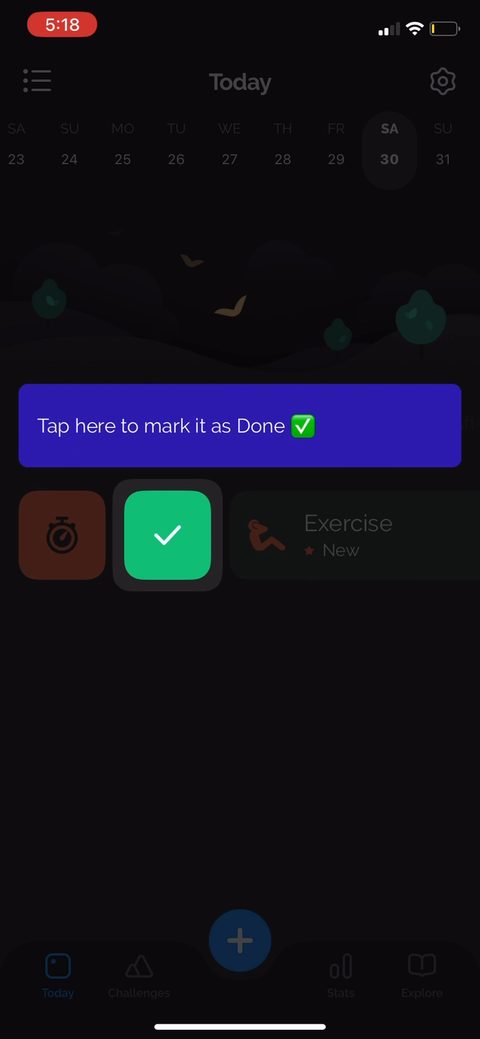Image resolution: width=480 pixels, height=1039 pixels.
Task: Select Wednesday 27 in the calendar
Action: (x=229, y=144)
